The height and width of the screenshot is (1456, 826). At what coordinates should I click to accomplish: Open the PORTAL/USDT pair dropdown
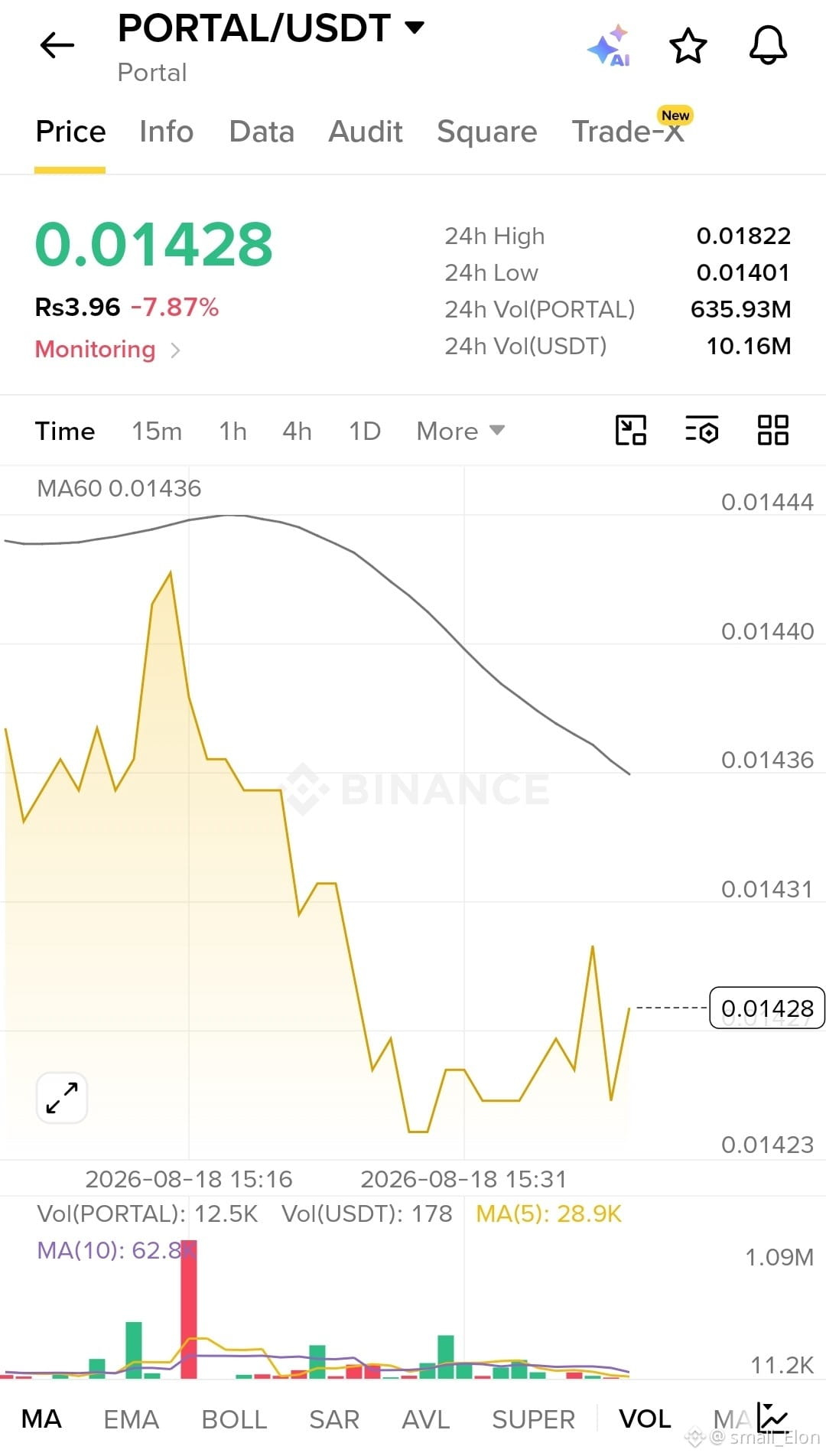271,28
